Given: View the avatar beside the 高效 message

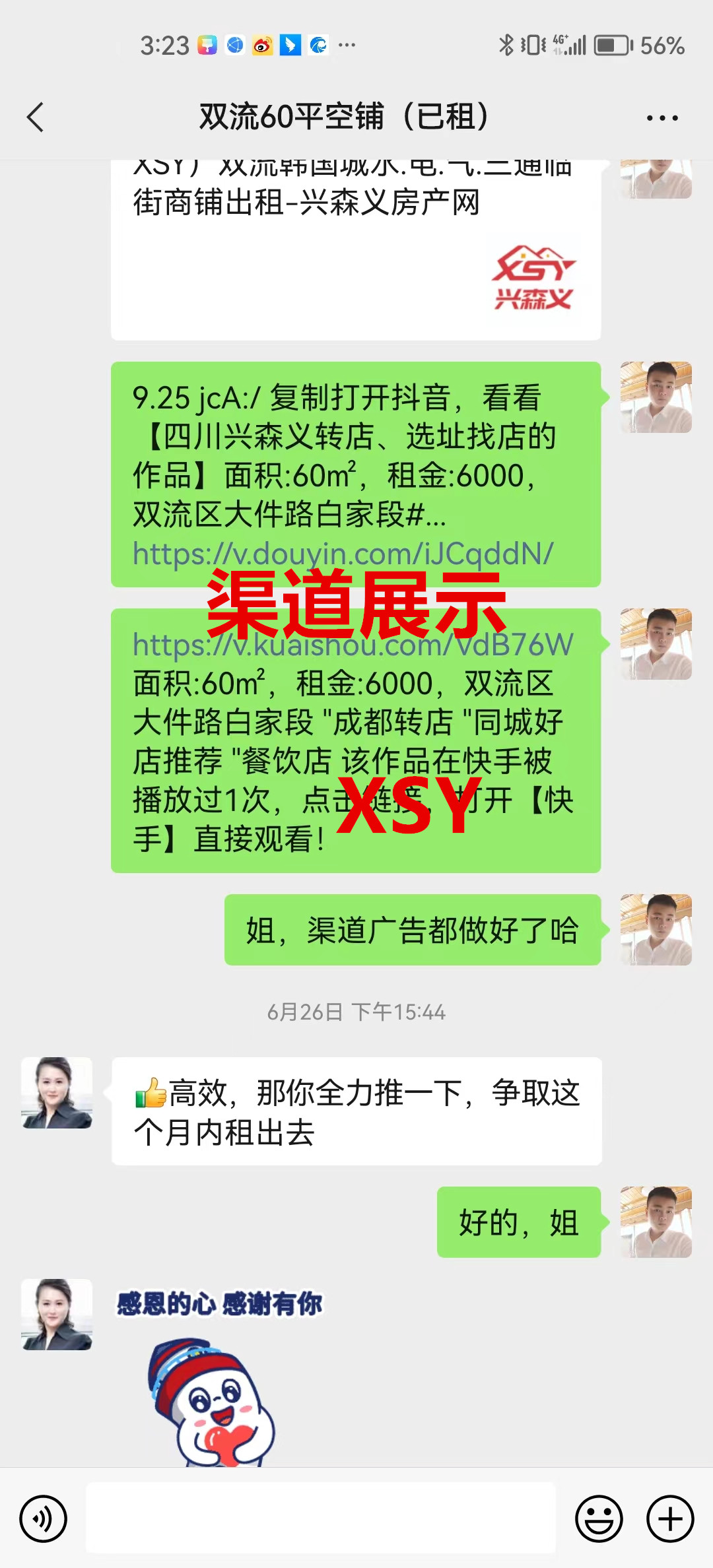Looking at the screenshot, I should tap(57, 1093).
